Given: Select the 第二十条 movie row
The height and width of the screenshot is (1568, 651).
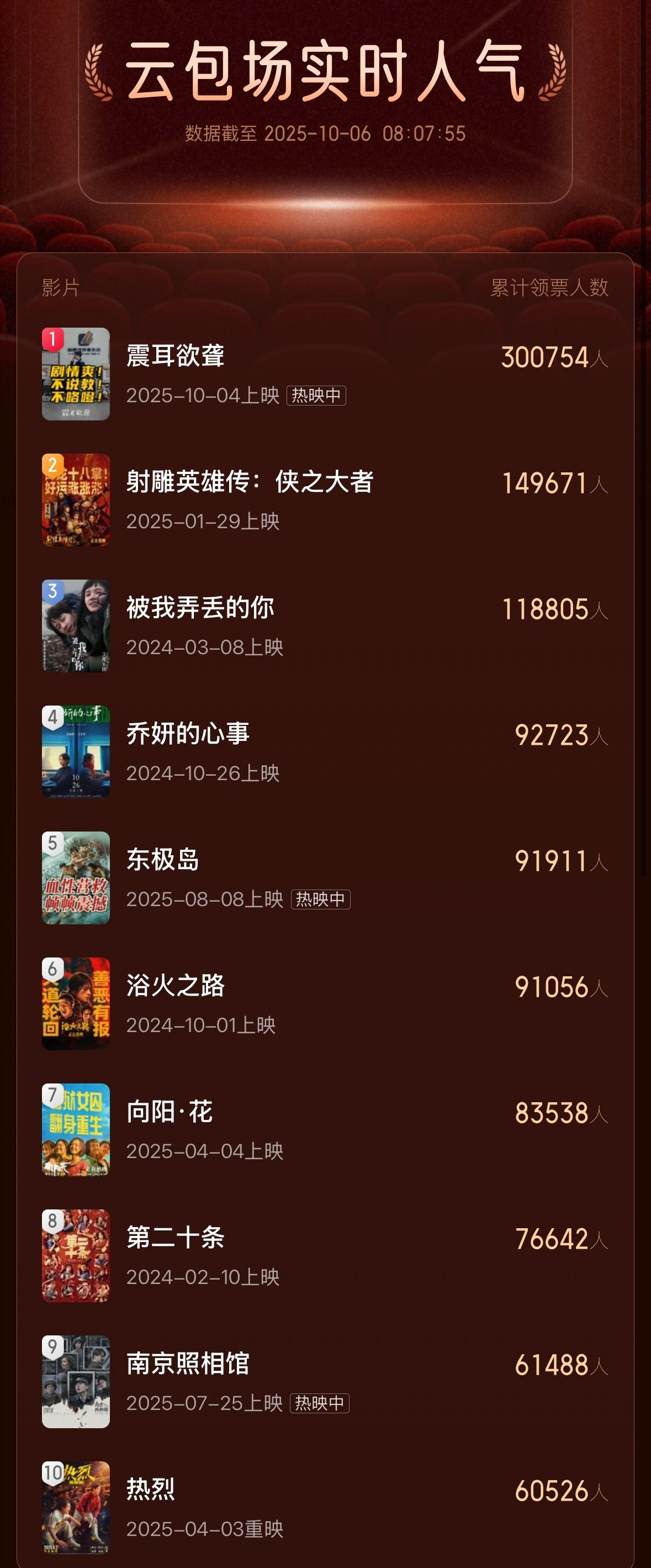Looking at the screenshot, I should point(175,1238).
